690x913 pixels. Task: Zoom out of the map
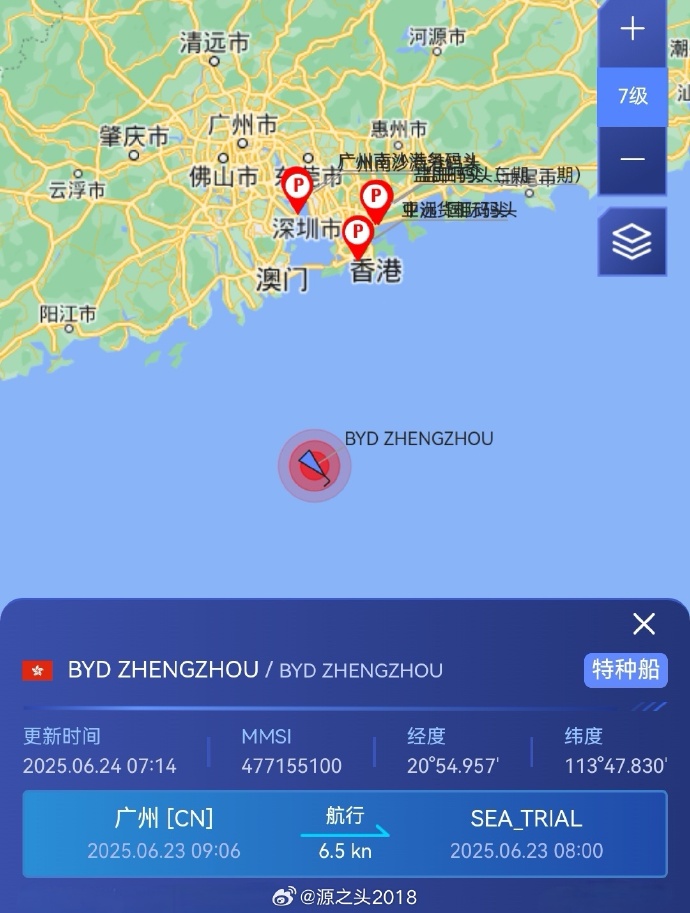(632, 160)
